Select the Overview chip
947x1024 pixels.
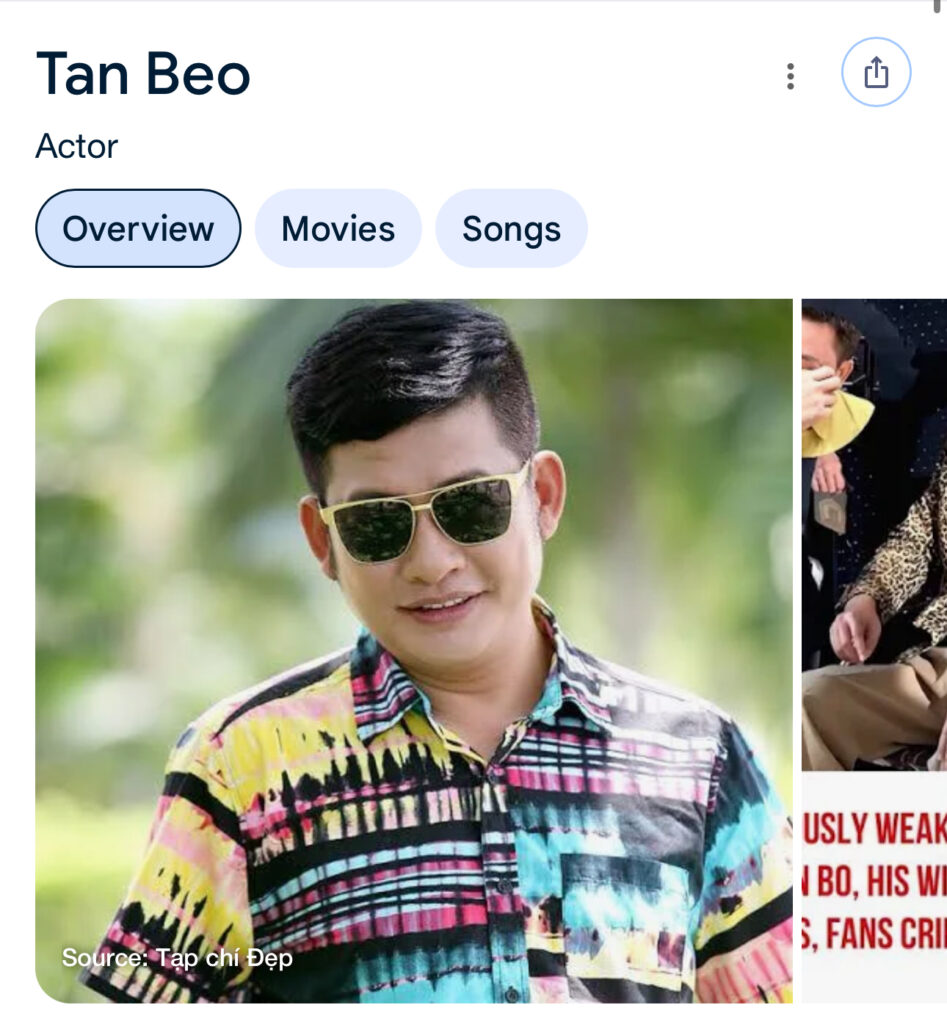click(x=138, y=228)
